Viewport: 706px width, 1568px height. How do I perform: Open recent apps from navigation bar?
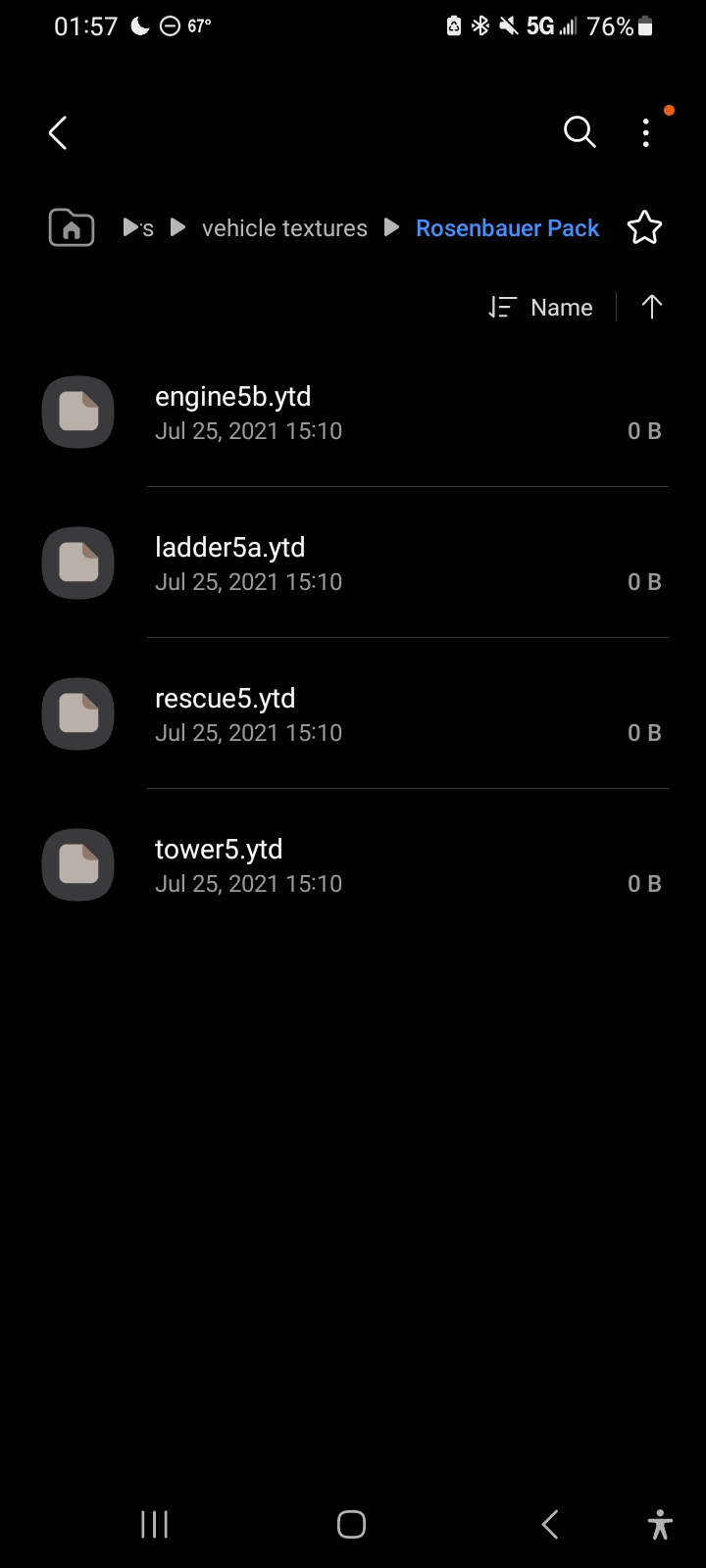155,1524
